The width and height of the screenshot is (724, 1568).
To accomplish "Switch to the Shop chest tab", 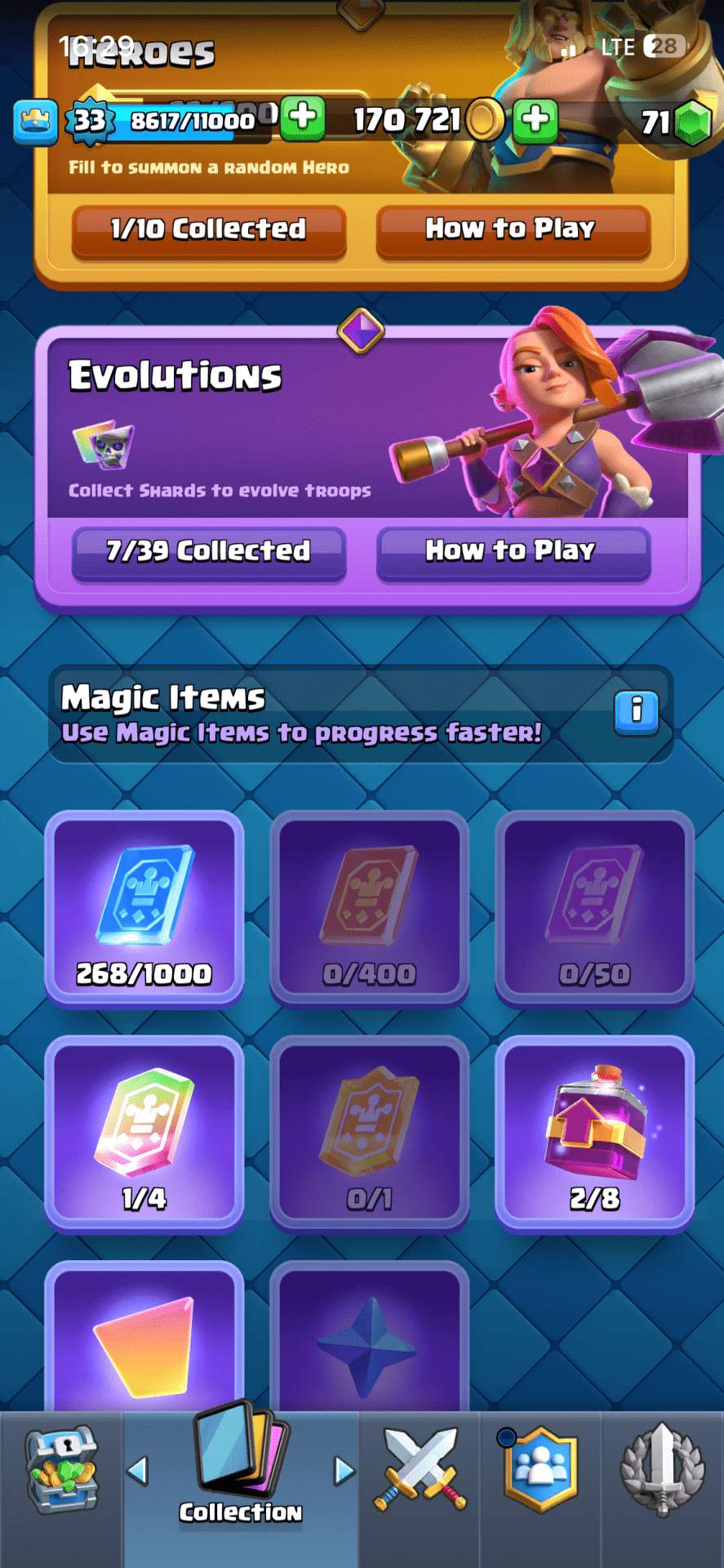I will 62,1469.
